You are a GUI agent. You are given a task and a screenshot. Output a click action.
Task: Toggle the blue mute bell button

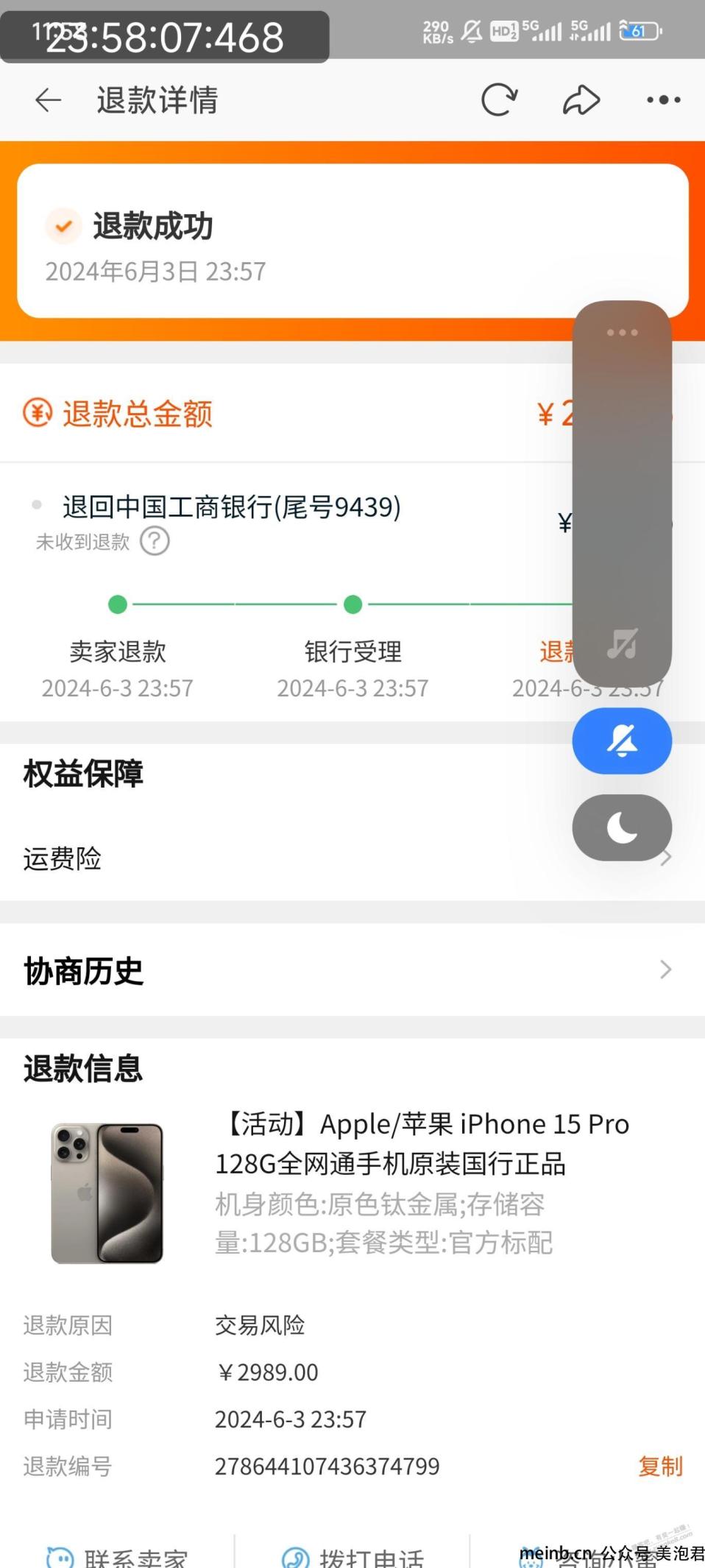click(x=622, y=741)
